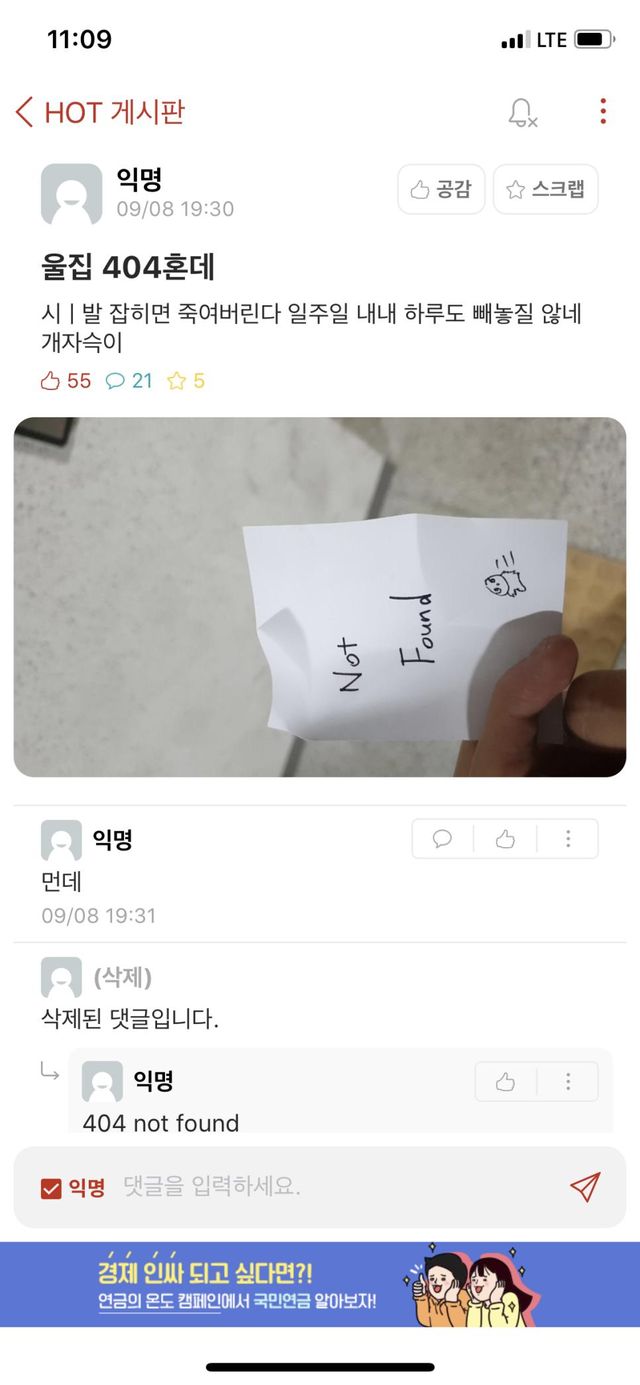Focus the 댓글을 입력하세요 comment field
This screenshot has height=1385, width=640.
330,1187
